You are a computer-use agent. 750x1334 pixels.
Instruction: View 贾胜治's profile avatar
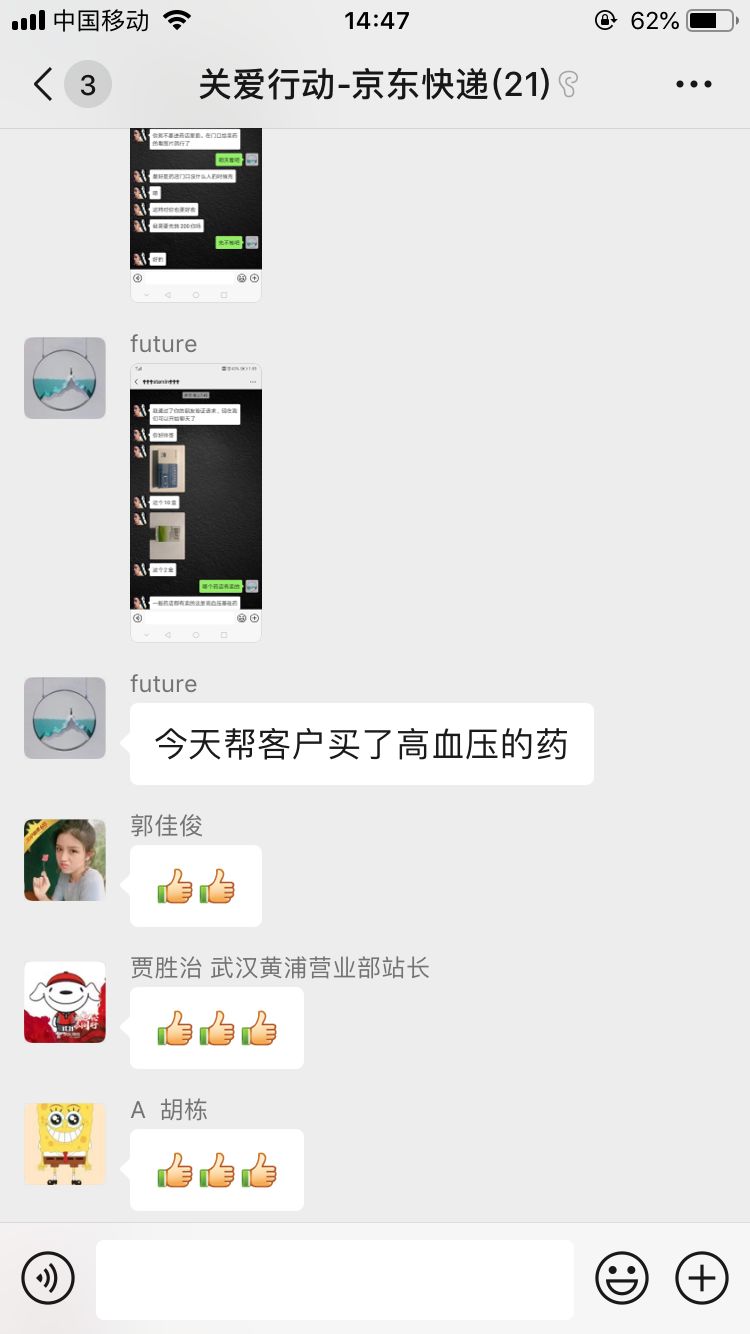(x=65, y=1002)
